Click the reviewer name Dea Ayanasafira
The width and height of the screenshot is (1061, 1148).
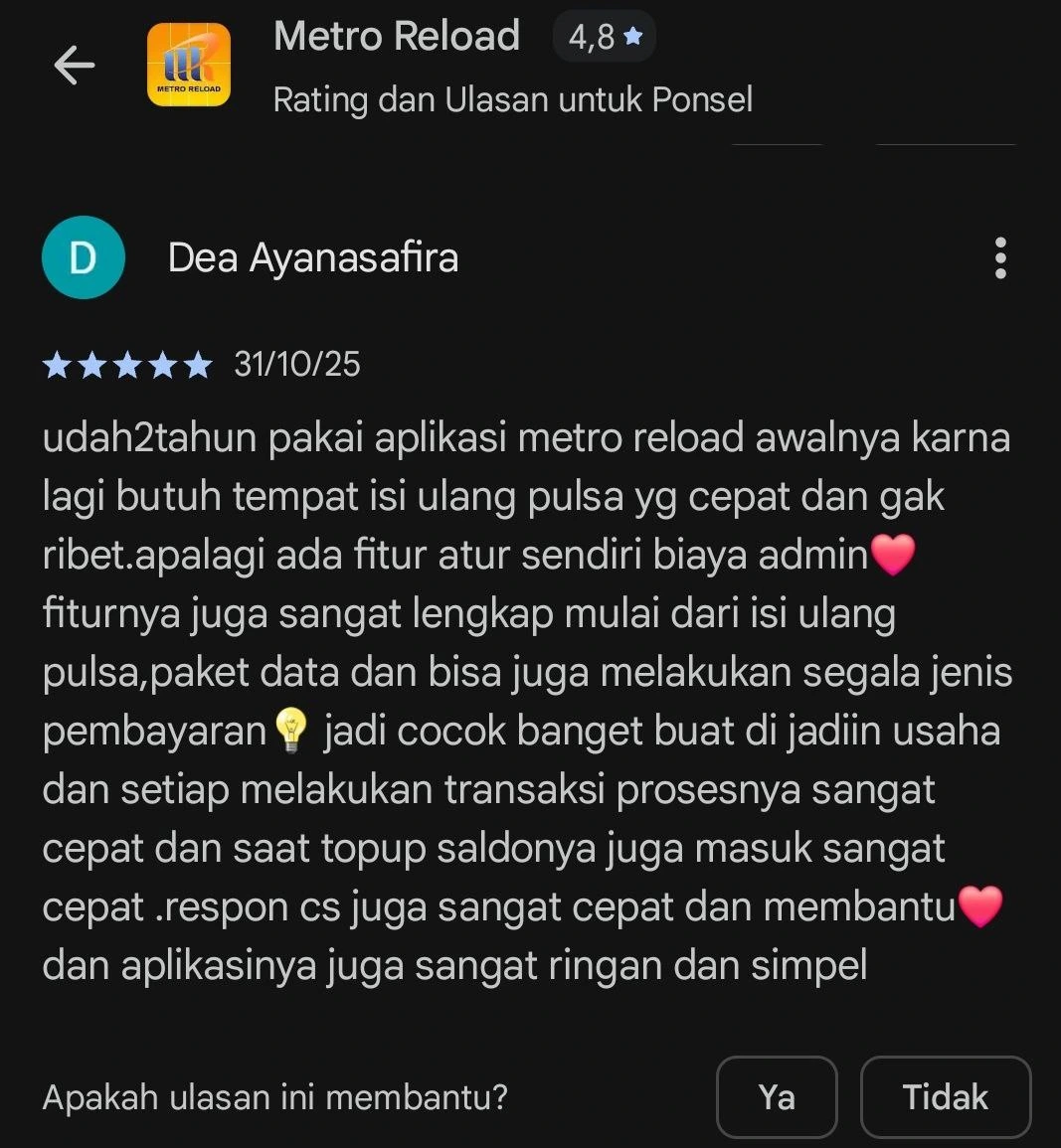click(311, 257)
